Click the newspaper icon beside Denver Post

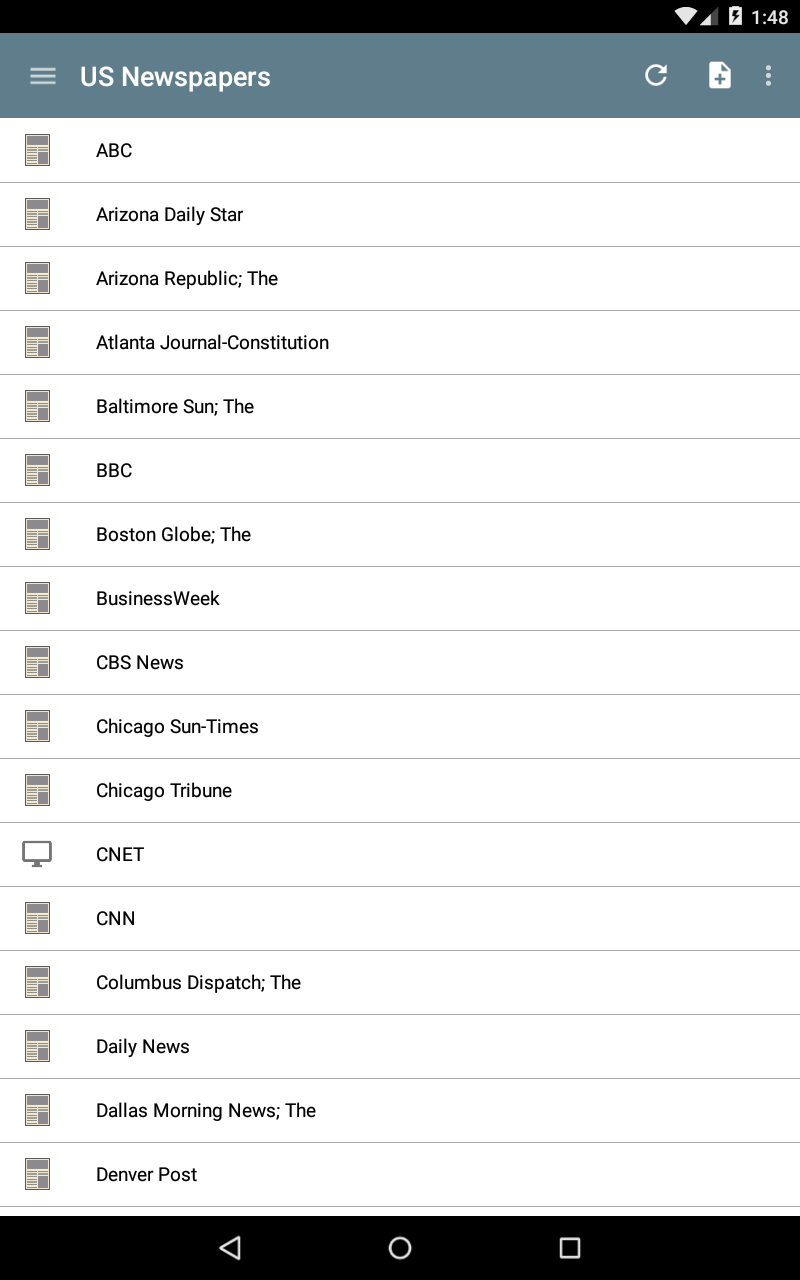pyautogui.click(x=37, y=1174)
